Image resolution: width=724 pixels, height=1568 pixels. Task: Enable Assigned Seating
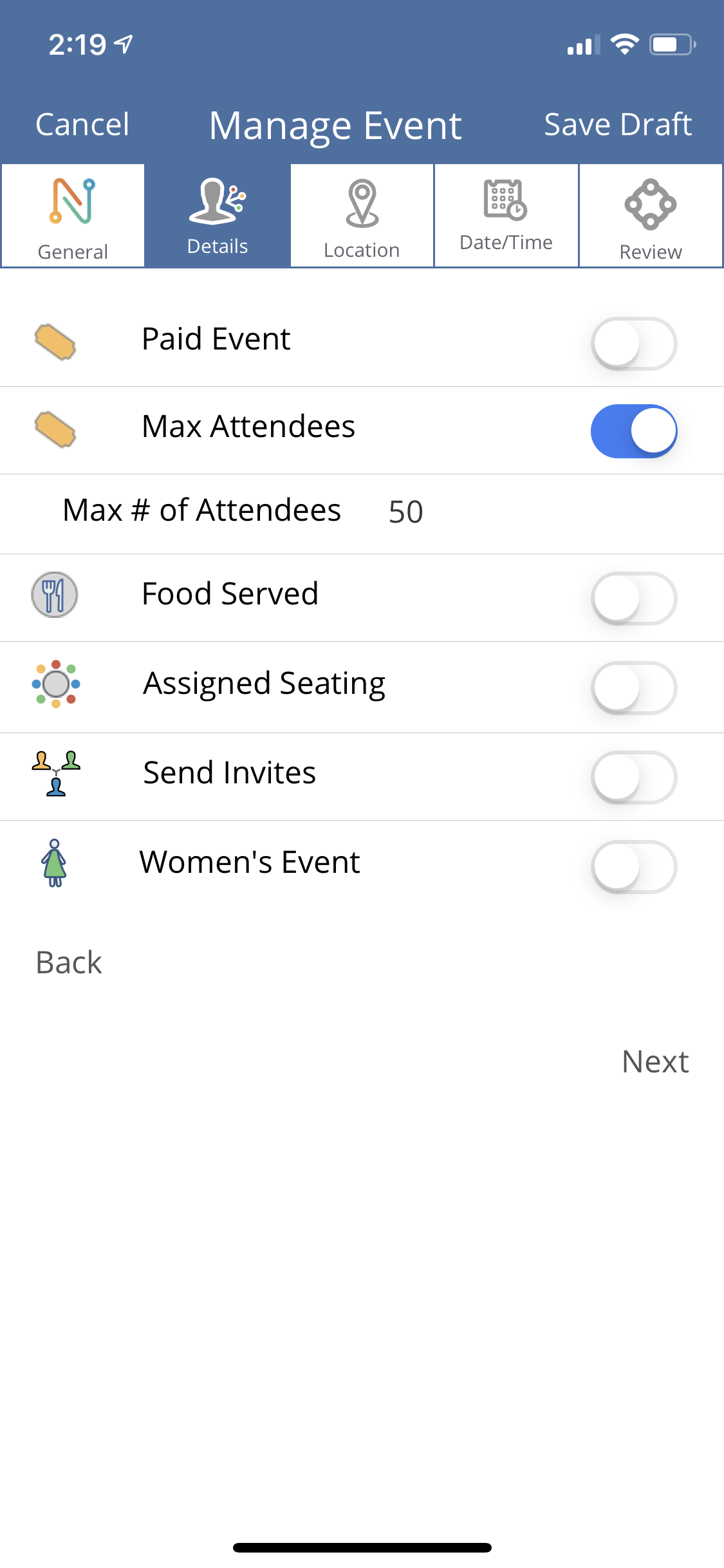(x=633, y=687)
